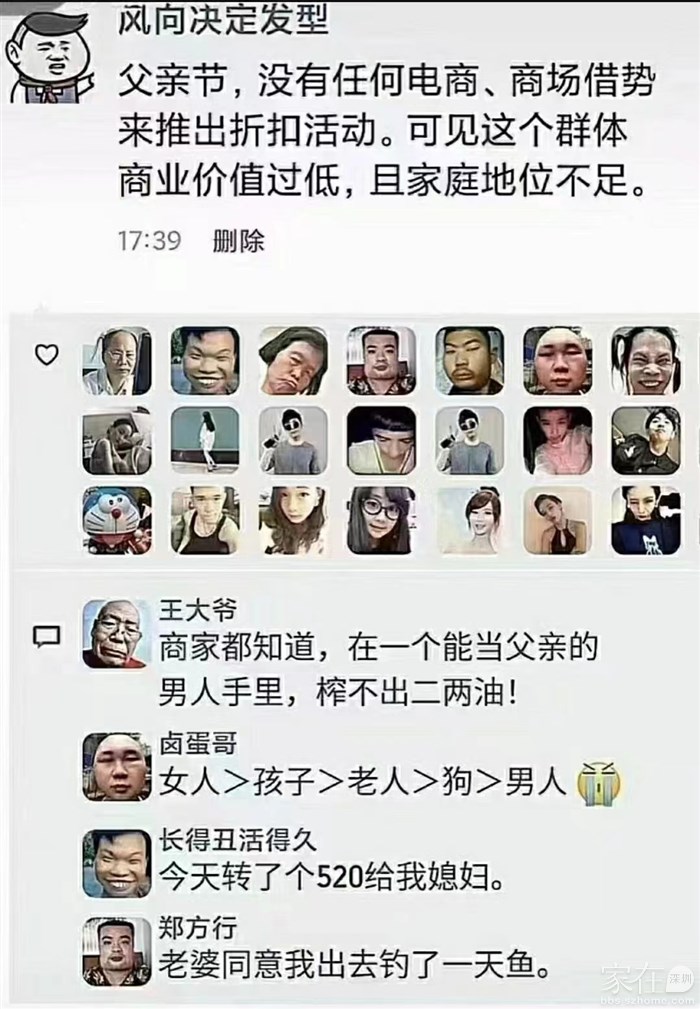Open commenter 郑方行's profile name

point(199,928)
